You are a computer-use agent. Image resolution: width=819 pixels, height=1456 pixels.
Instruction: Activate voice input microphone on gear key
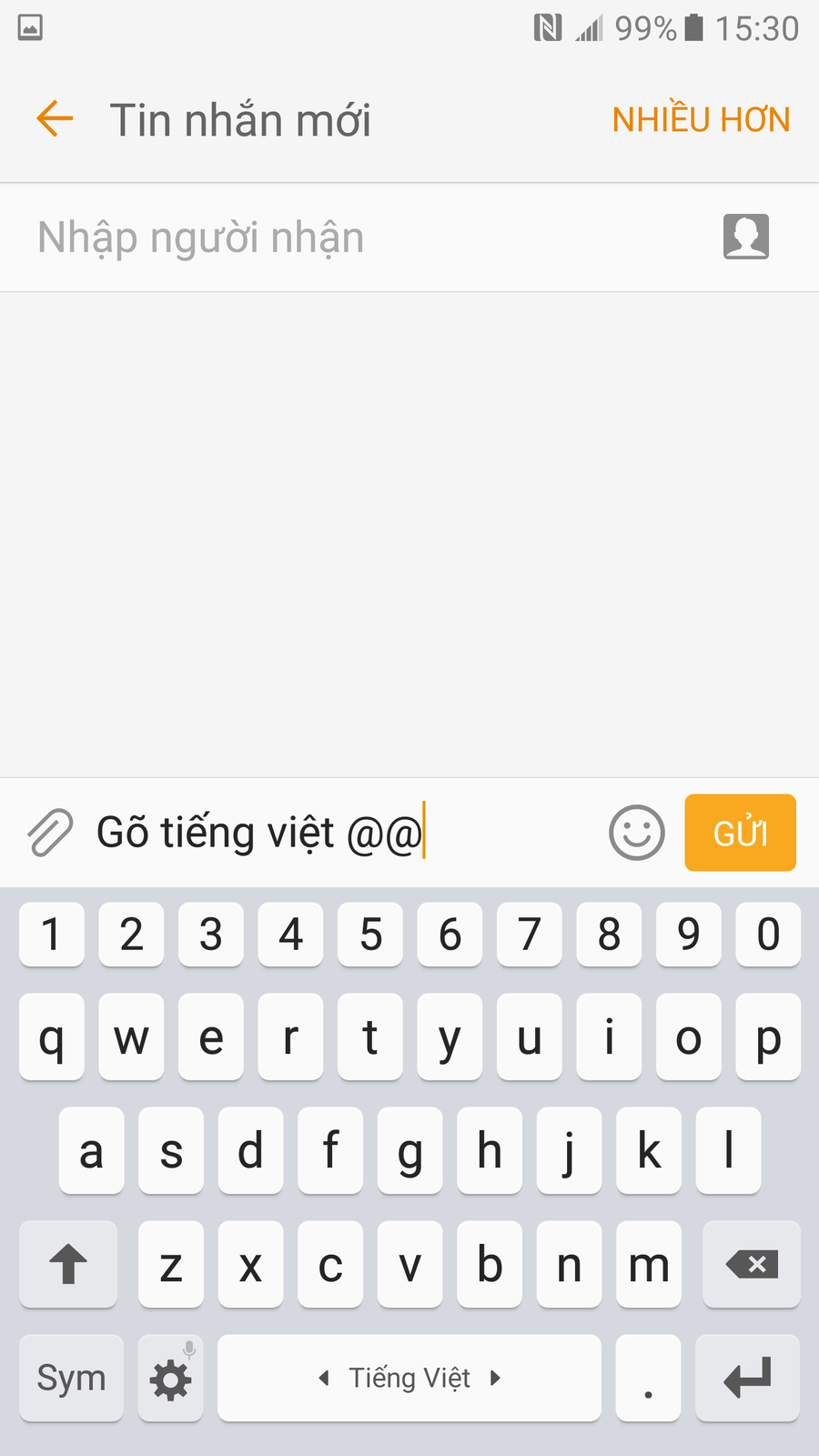(188, 1351)
